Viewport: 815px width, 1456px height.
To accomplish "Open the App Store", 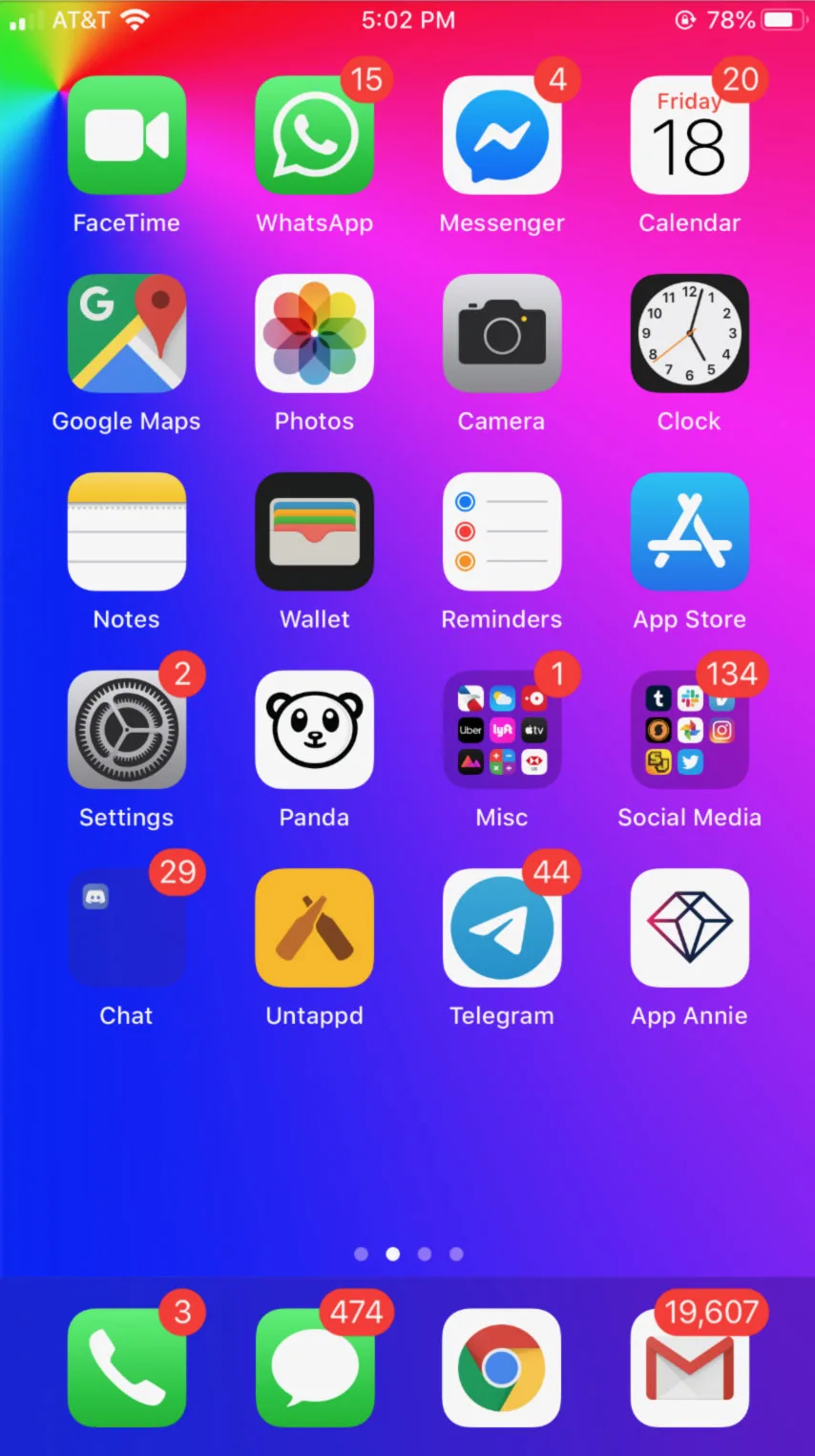I will (x=690, y=531).
